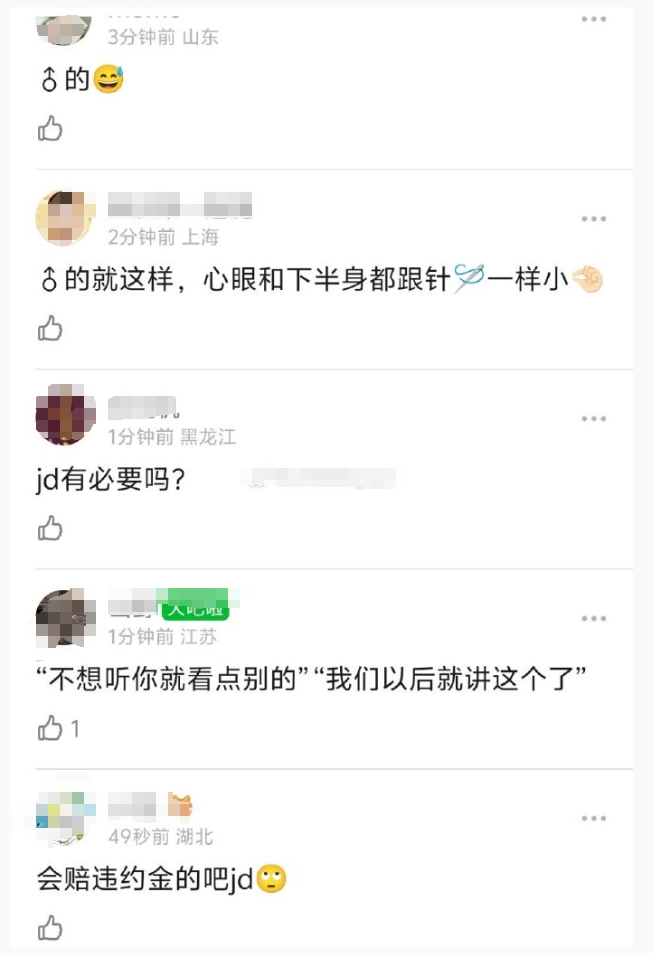Open the avatar of the 湖北 commenter
The height and width of the screenshot is (953, 654).
pos(65,815)
